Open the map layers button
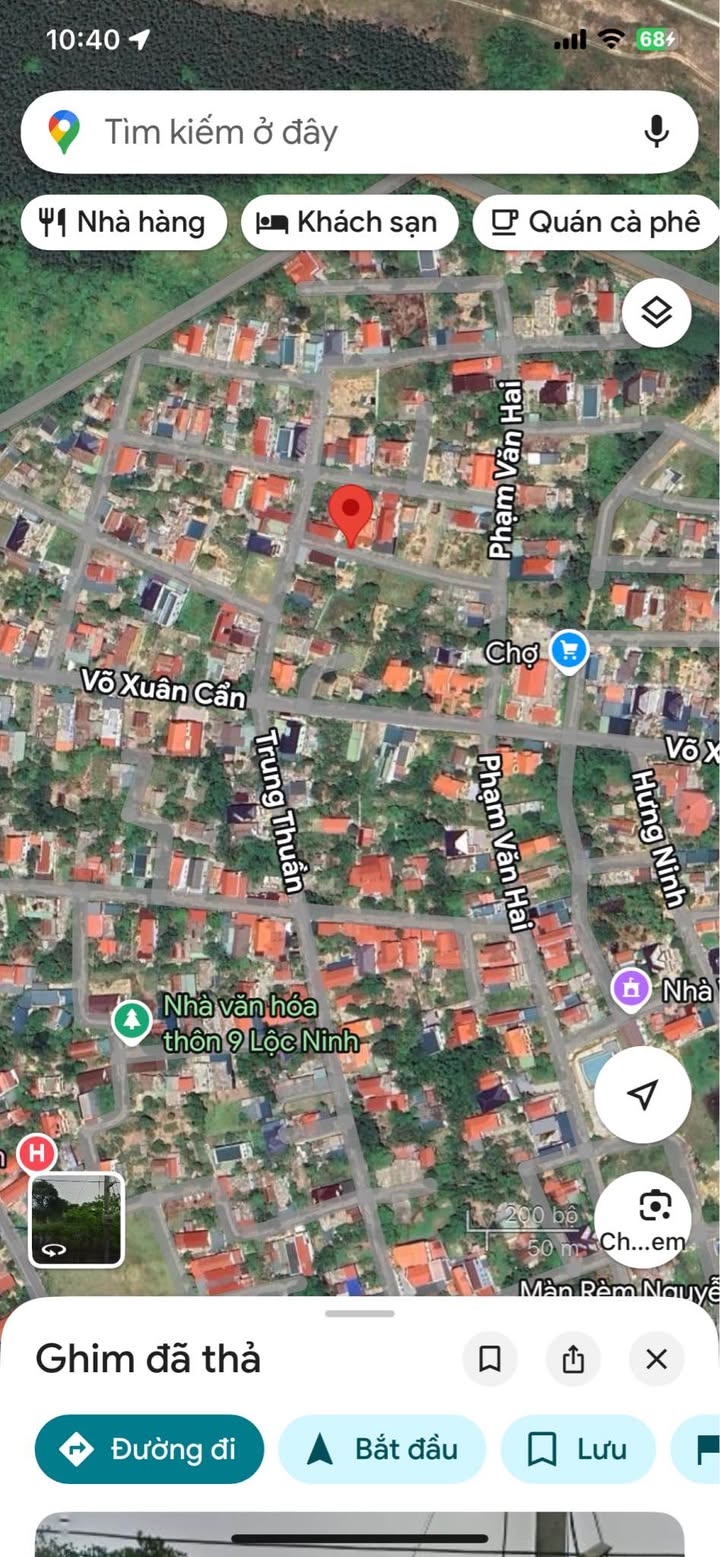The width and height of the screenshot is (720, 1557). (x=656, y=313)
